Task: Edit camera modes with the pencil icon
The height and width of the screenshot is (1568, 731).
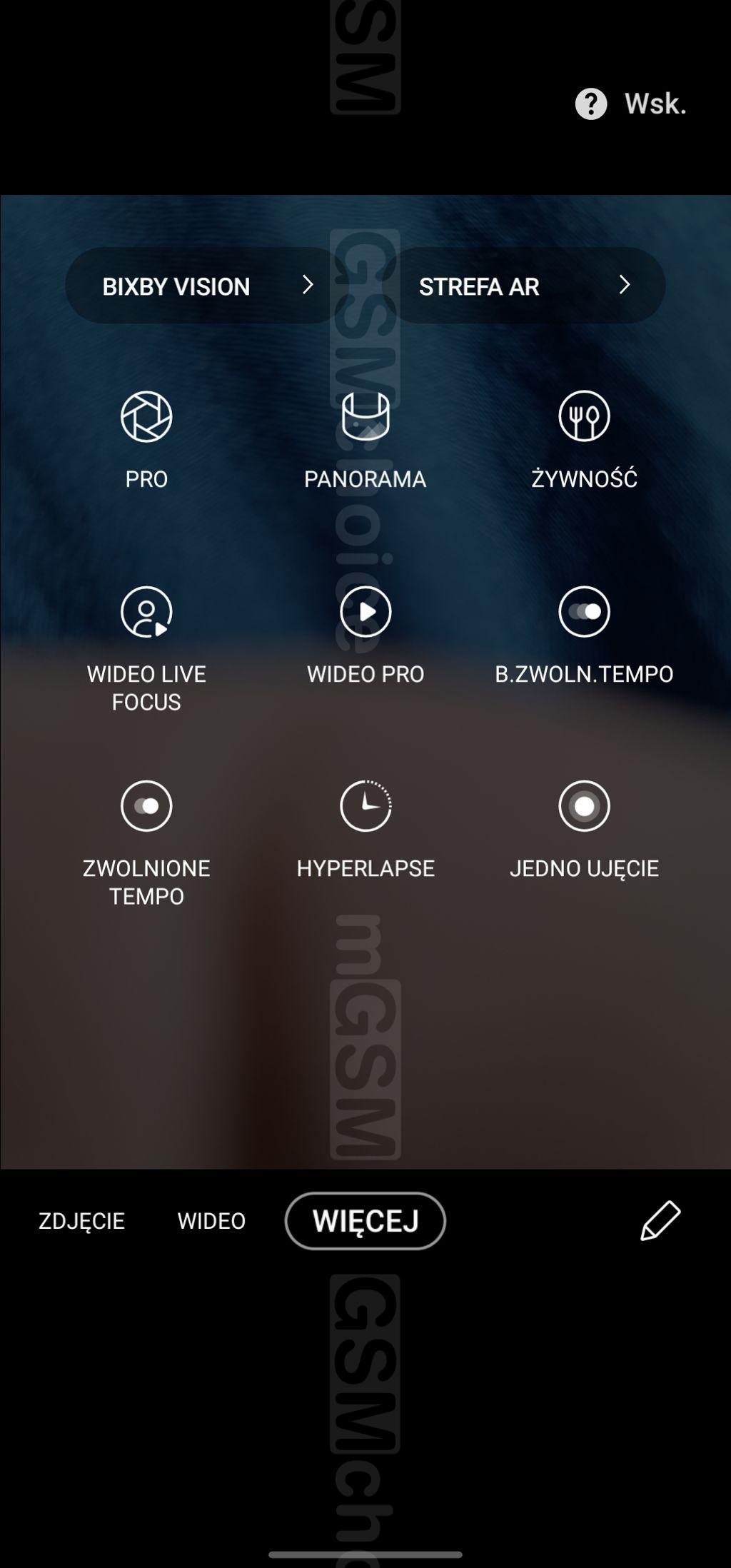Action: [660, 1221]
